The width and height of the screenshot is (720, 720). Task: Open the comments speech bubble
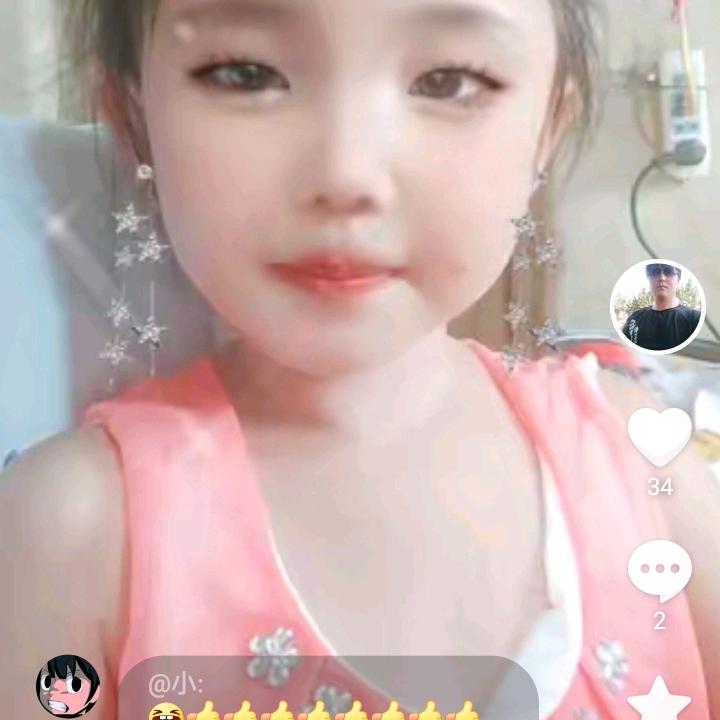tap(659, 572)
